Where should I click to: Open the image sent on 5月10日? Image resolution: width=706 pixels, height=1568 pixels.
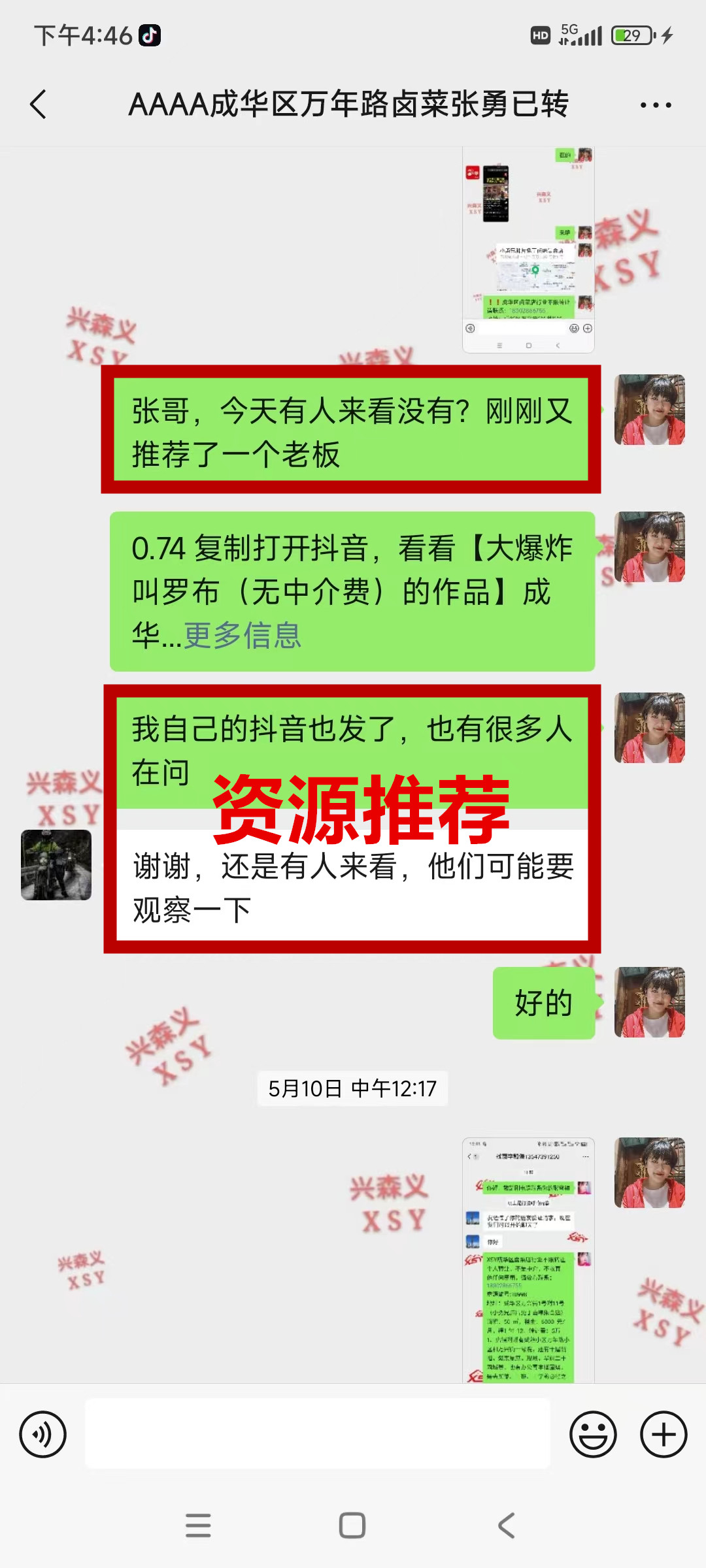528,1259
